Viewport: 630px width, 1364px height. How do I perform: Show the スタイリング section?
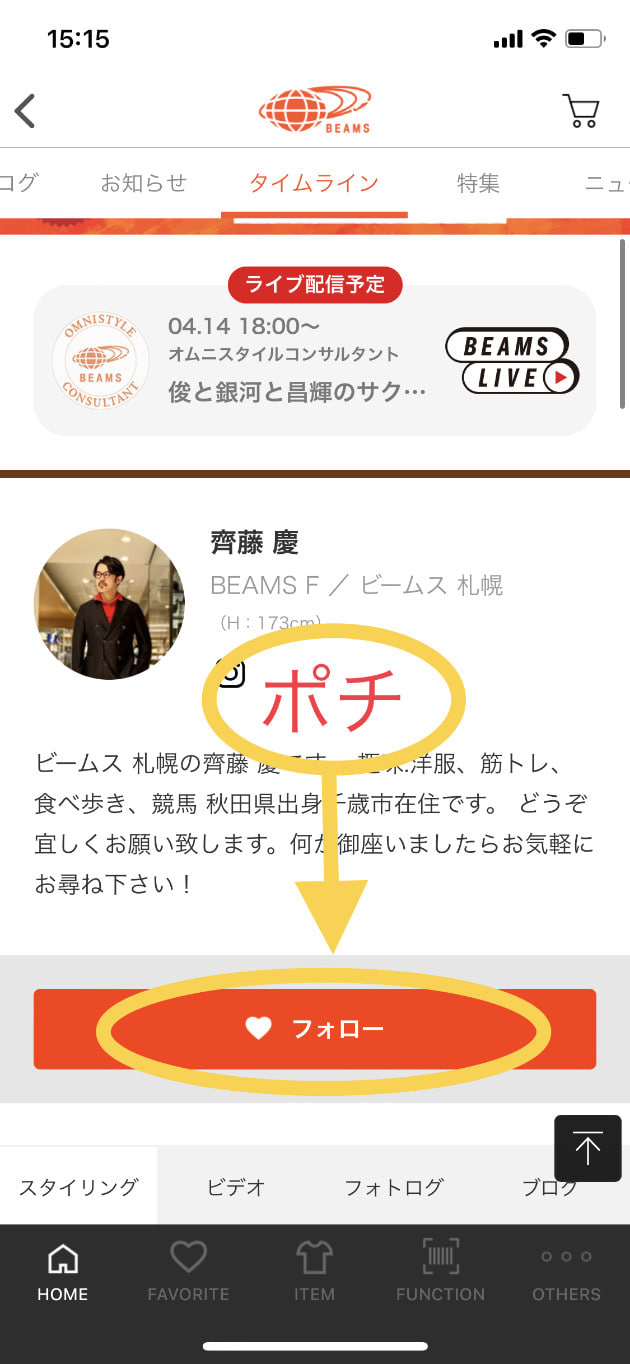[78, 1187]
